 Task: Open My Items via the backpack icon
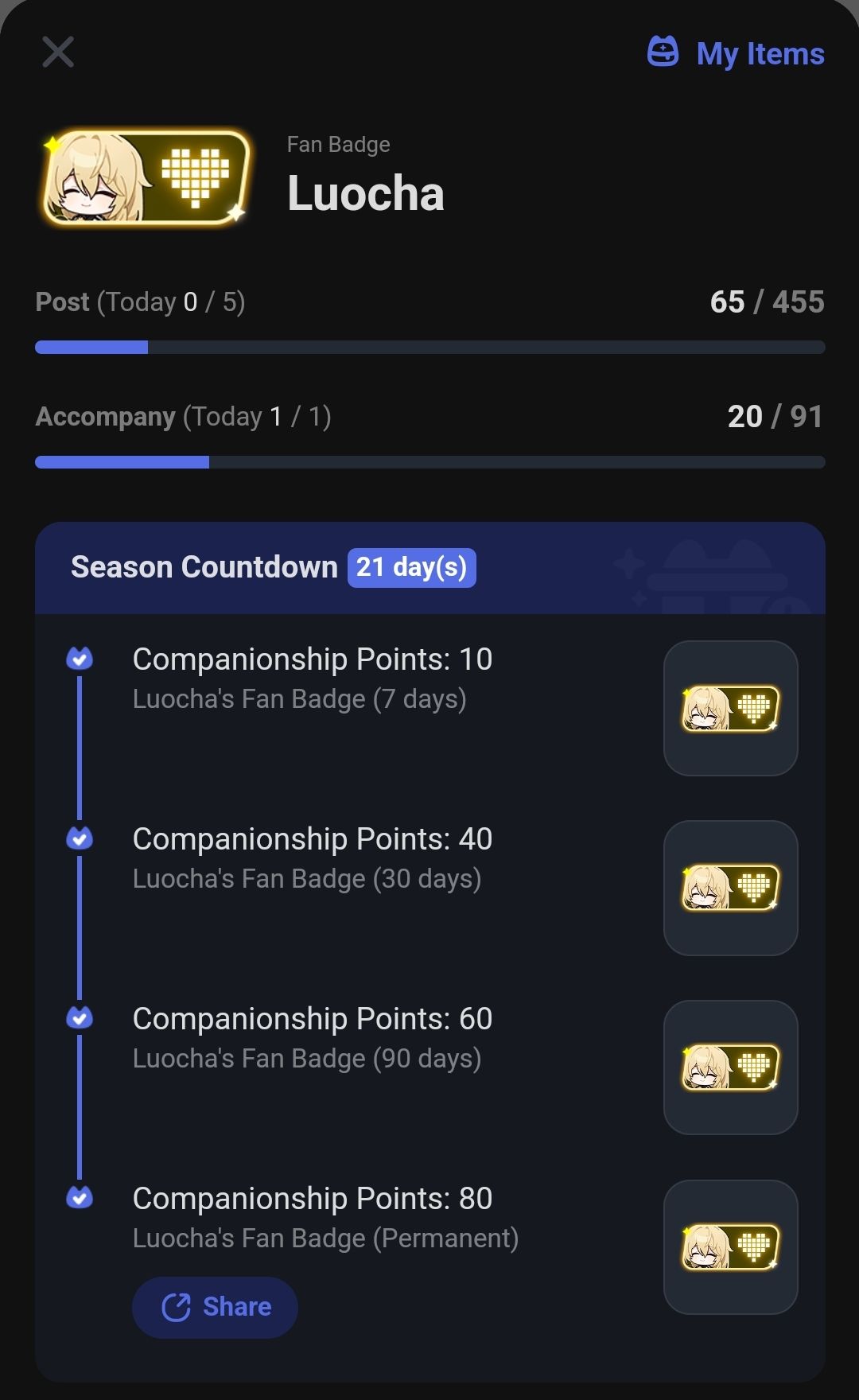pyautogui.click(x=662, y=52)
